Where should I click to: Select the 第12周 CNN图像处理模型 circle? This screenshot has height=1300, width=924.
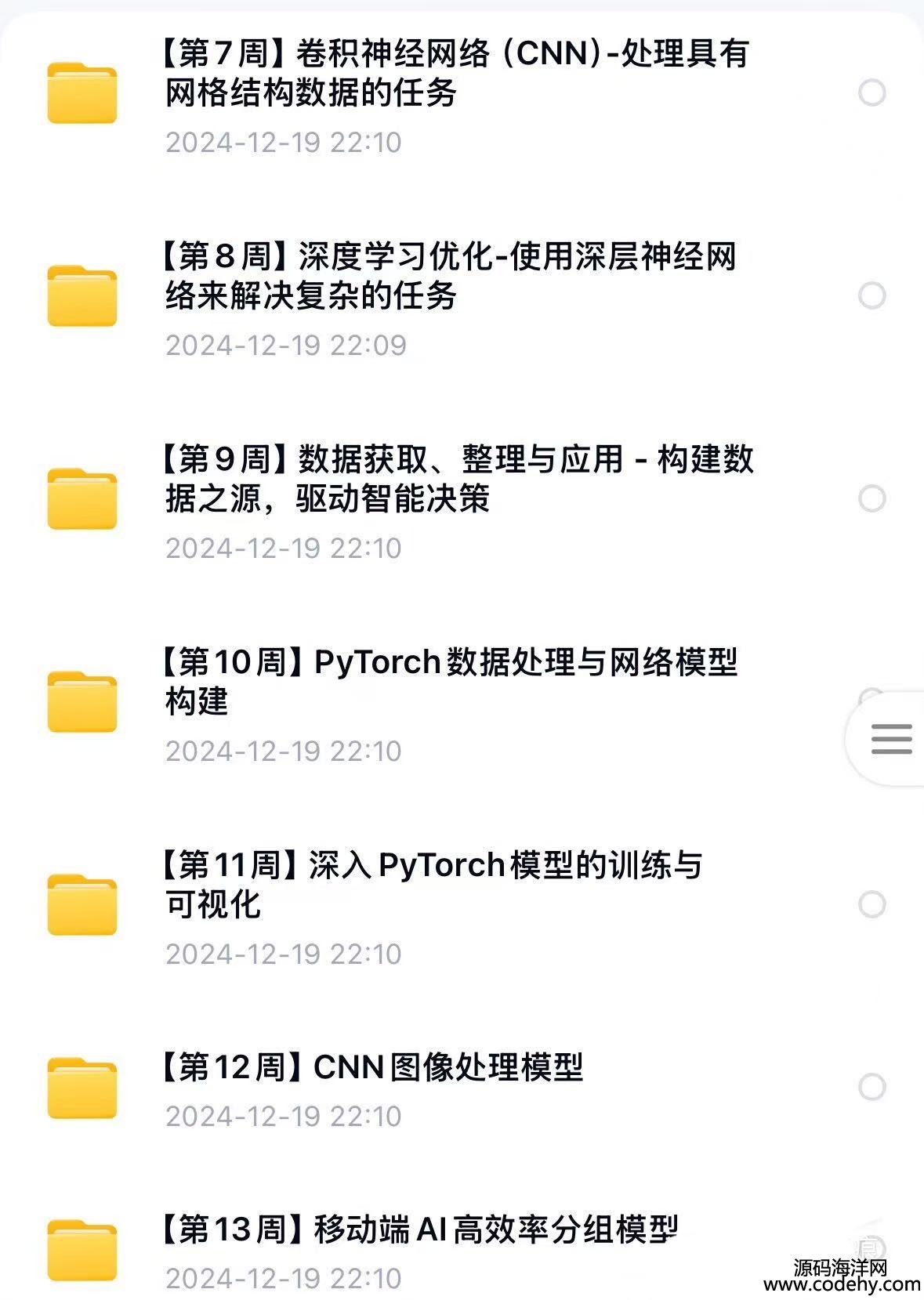871,1087
